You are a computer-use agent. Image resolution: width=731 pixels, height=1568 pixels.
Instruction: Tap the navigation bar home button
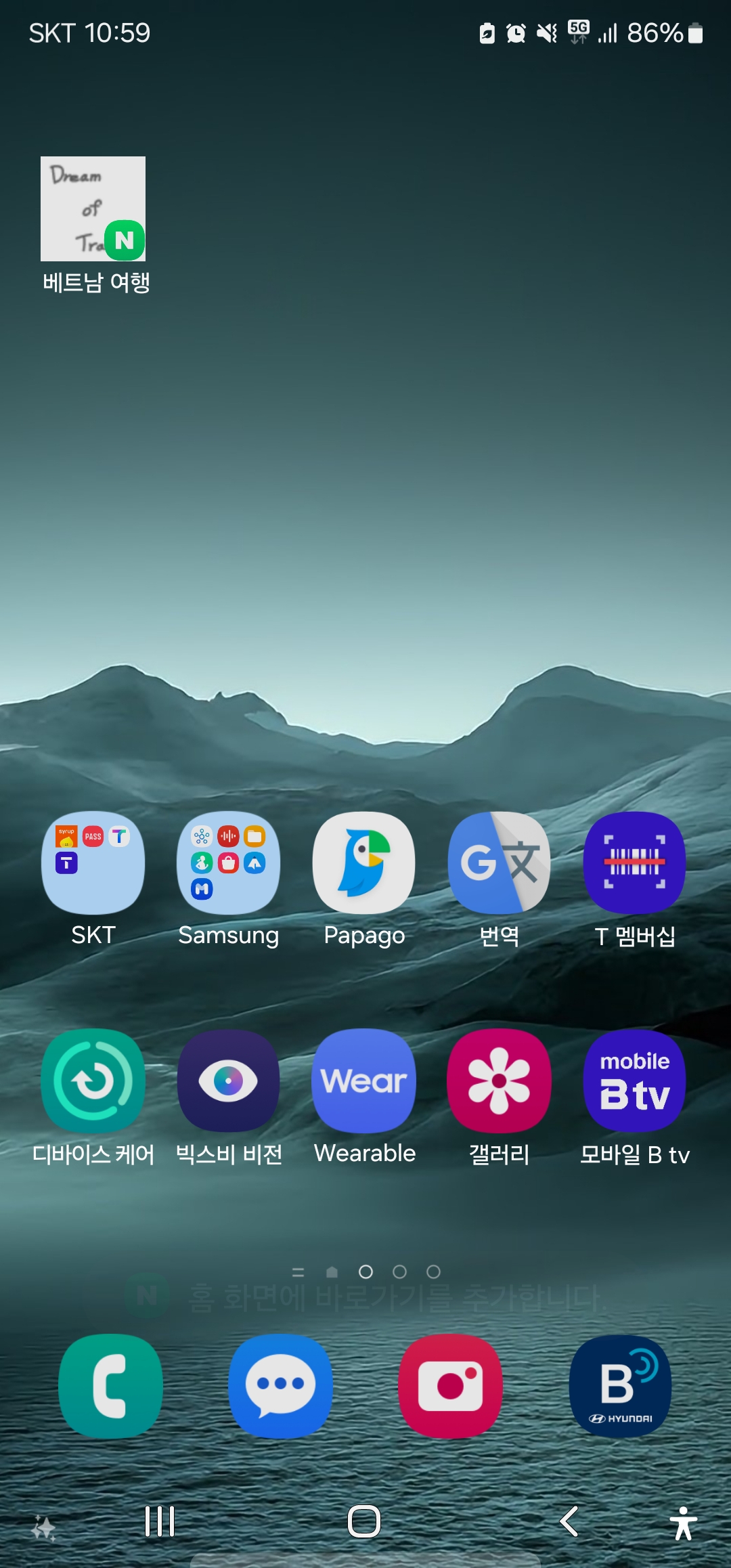click(x=364, y=1522)
